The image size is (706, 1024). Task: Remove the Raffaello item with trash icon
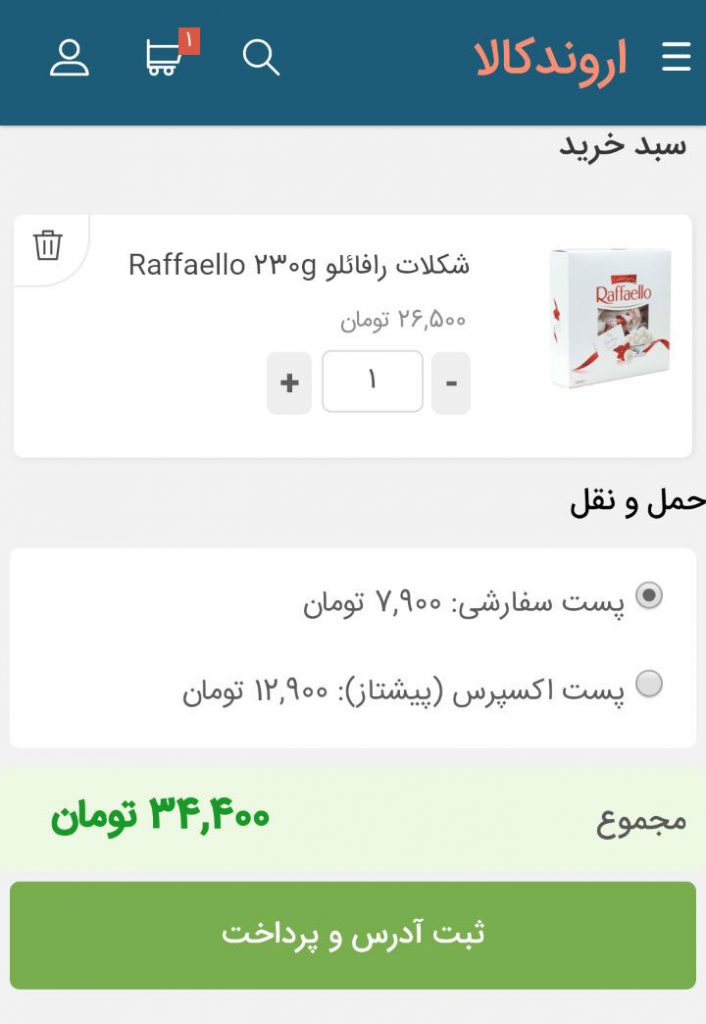[x=48, y=245]
